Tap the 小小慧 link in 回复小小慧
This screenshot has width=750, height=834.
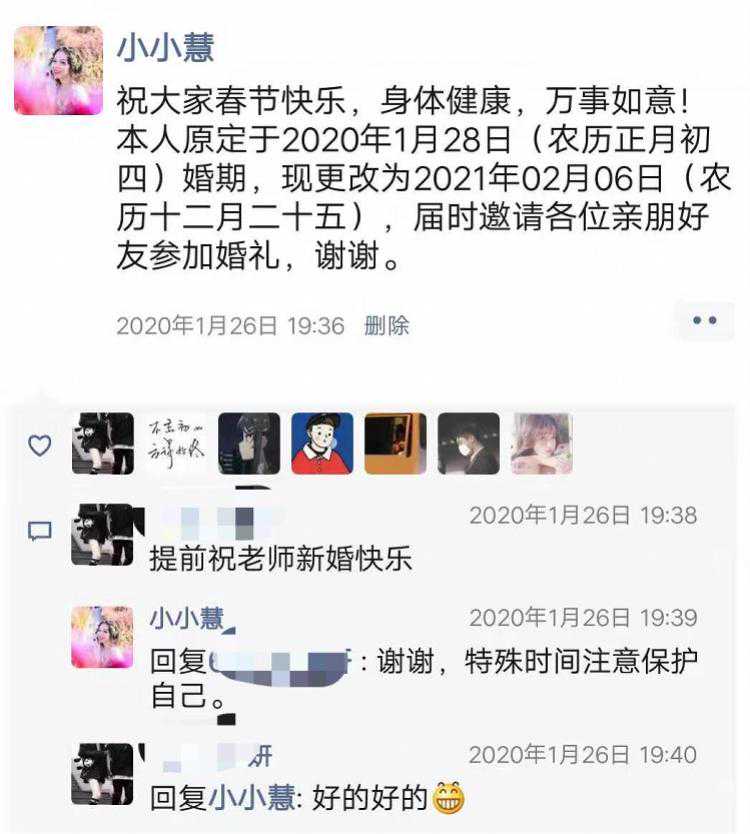pyautogui.click(x=251, y=798)
